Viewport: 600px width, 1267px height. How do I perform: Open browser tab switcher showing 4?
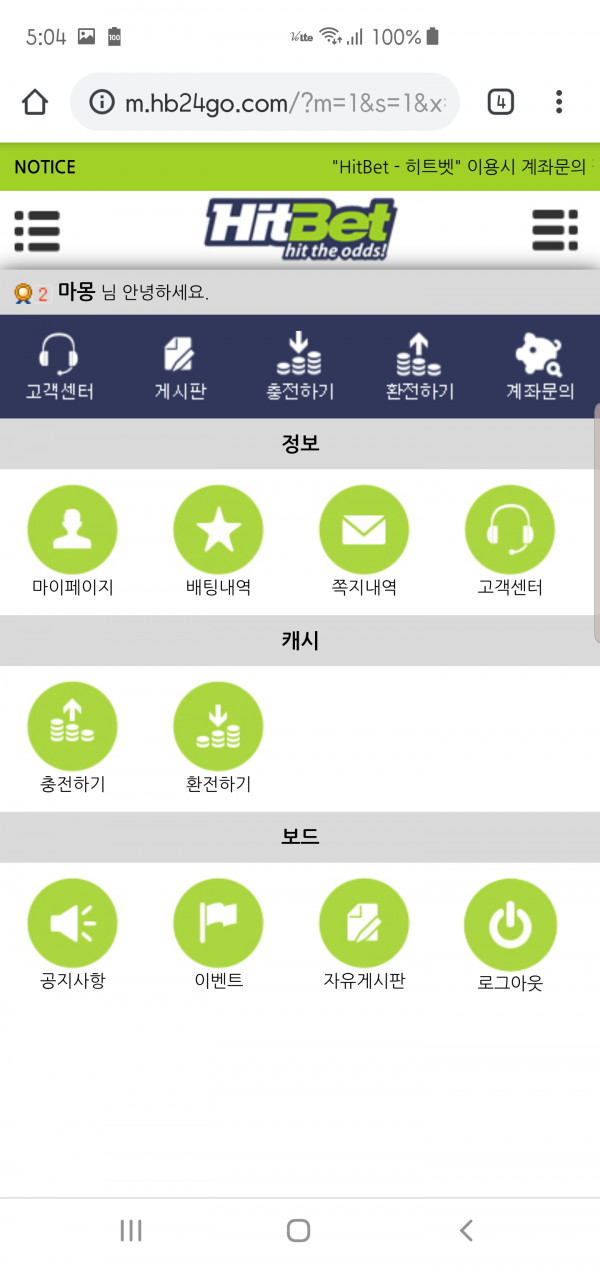500,102
